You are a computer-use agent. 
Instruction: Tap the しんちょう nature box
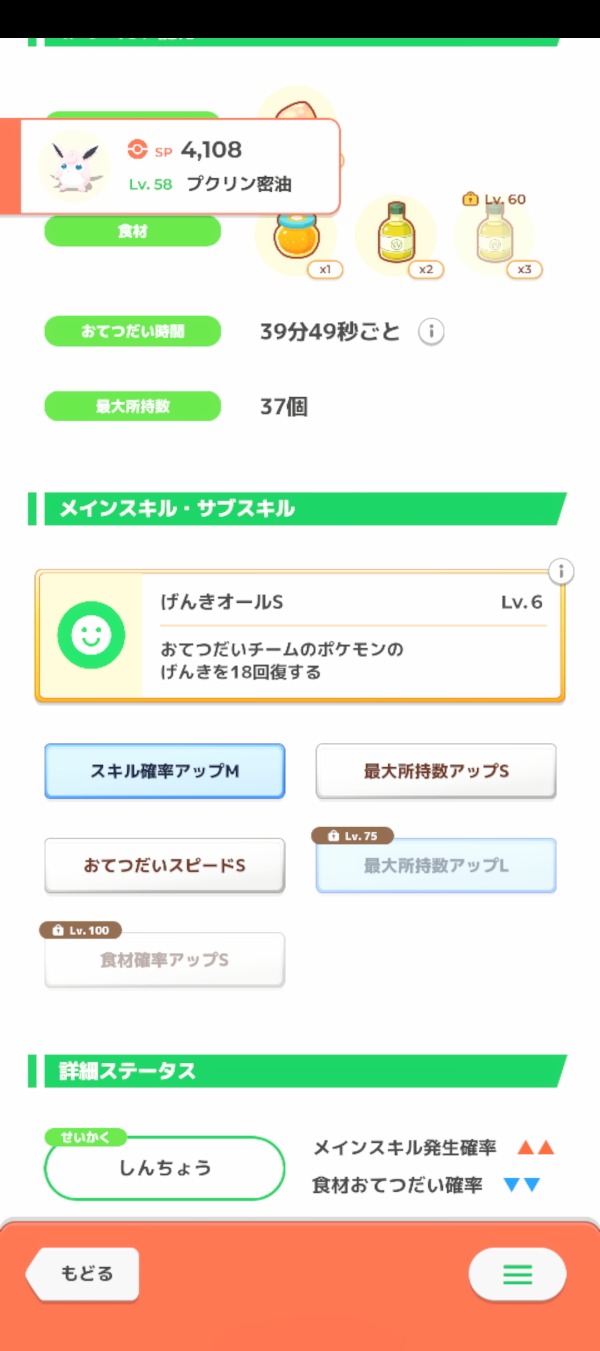(165, 1168)
